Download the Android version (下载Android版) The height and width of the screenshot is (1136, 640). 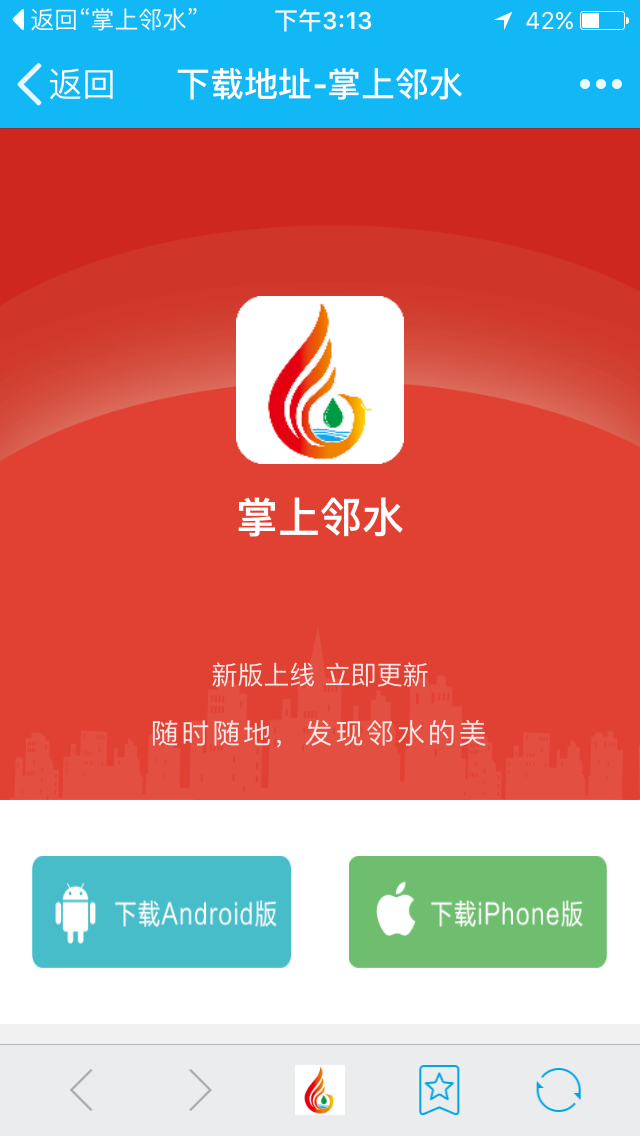pyautogui.click(x=162, y=912)
